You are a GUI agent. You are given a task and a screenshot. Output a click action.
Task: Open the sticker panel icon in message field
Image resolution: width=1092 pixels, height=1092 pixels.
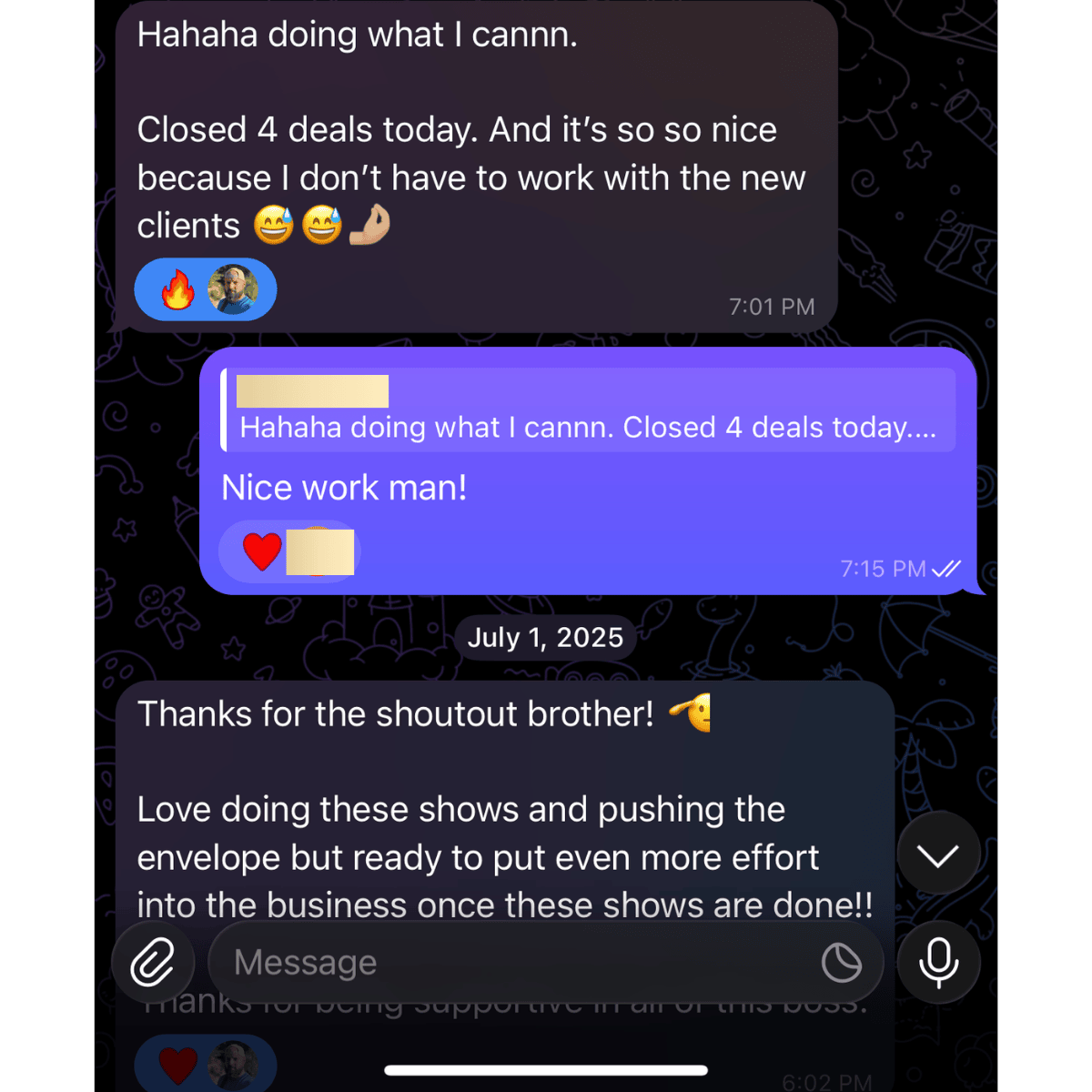click(841, 963)
